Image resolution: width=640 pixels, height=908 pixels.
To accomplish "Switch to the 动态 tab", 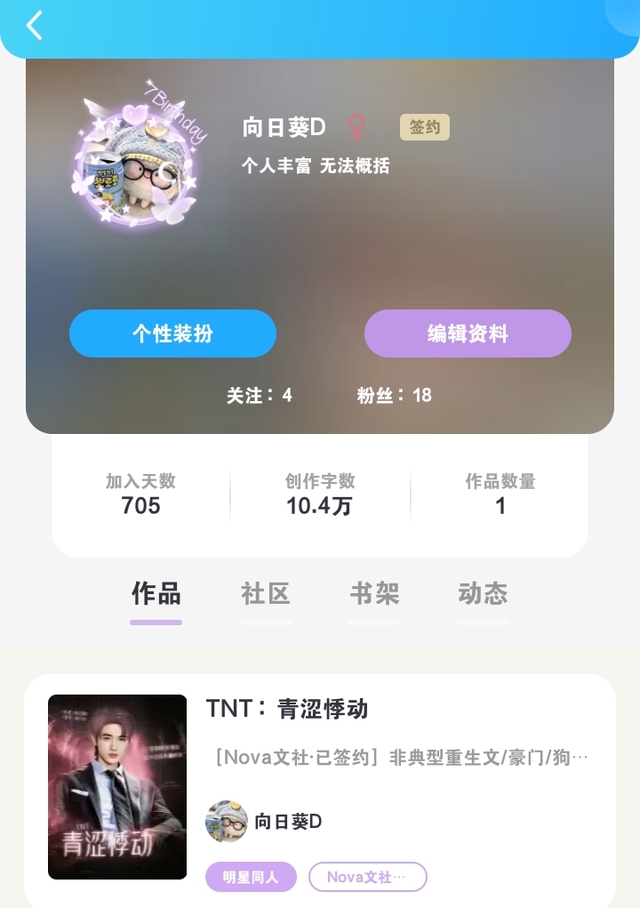I will [x=482, y=594].
